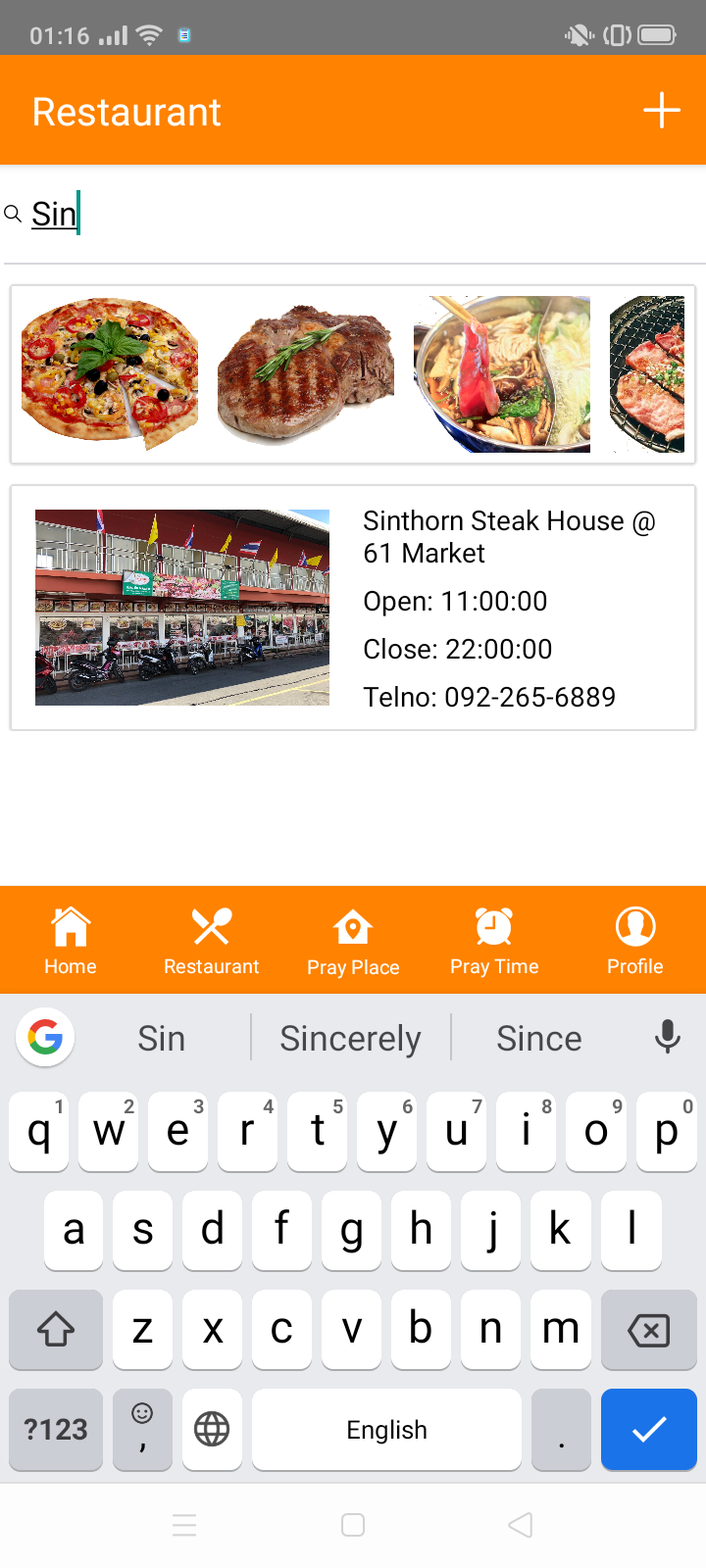Start voice input with the microphone

coord(668,1037)
